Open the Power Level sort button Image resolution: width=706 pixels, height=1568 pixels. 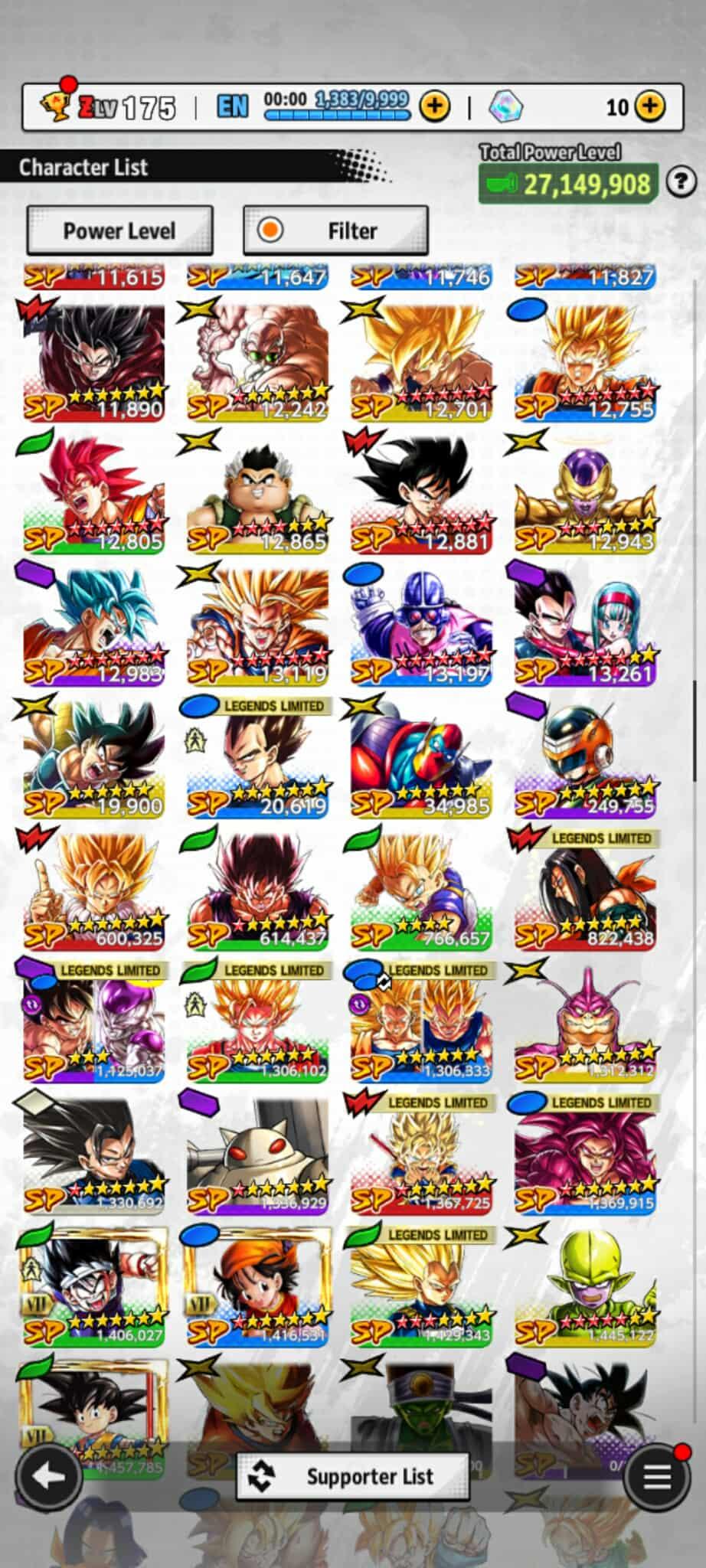pos(119,230)
